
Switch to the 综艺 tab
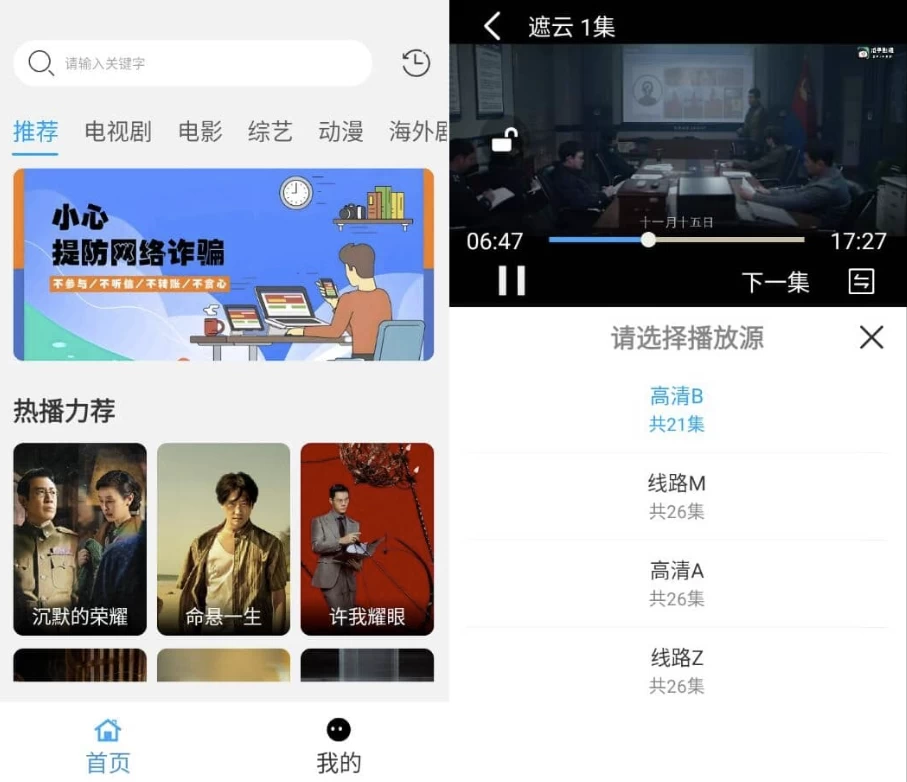click(x=270, y=131)
